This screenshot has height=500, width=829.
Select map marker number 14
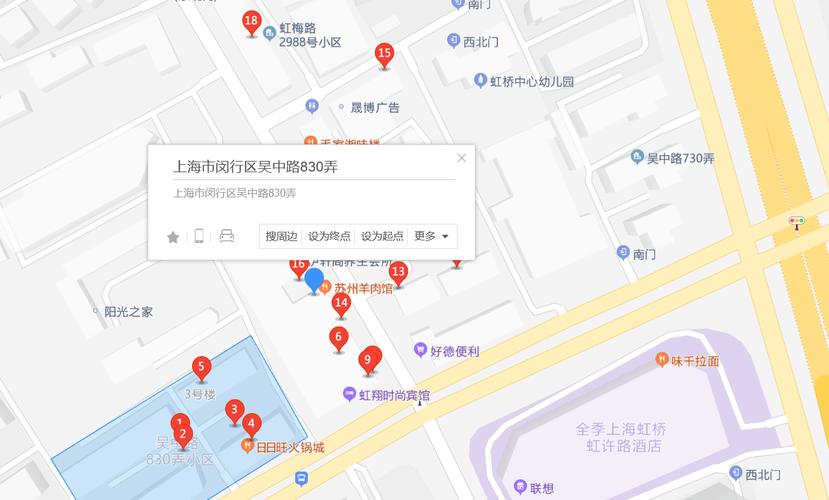(x=342, y=304)
